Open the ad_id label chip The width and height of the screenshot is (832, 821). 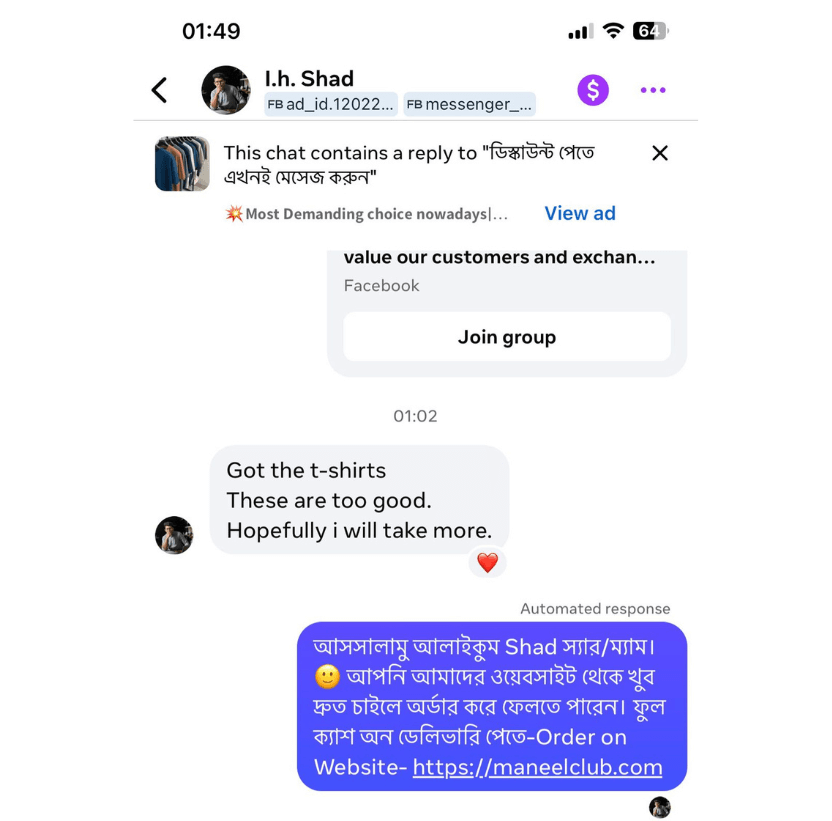tap(331, 105)
